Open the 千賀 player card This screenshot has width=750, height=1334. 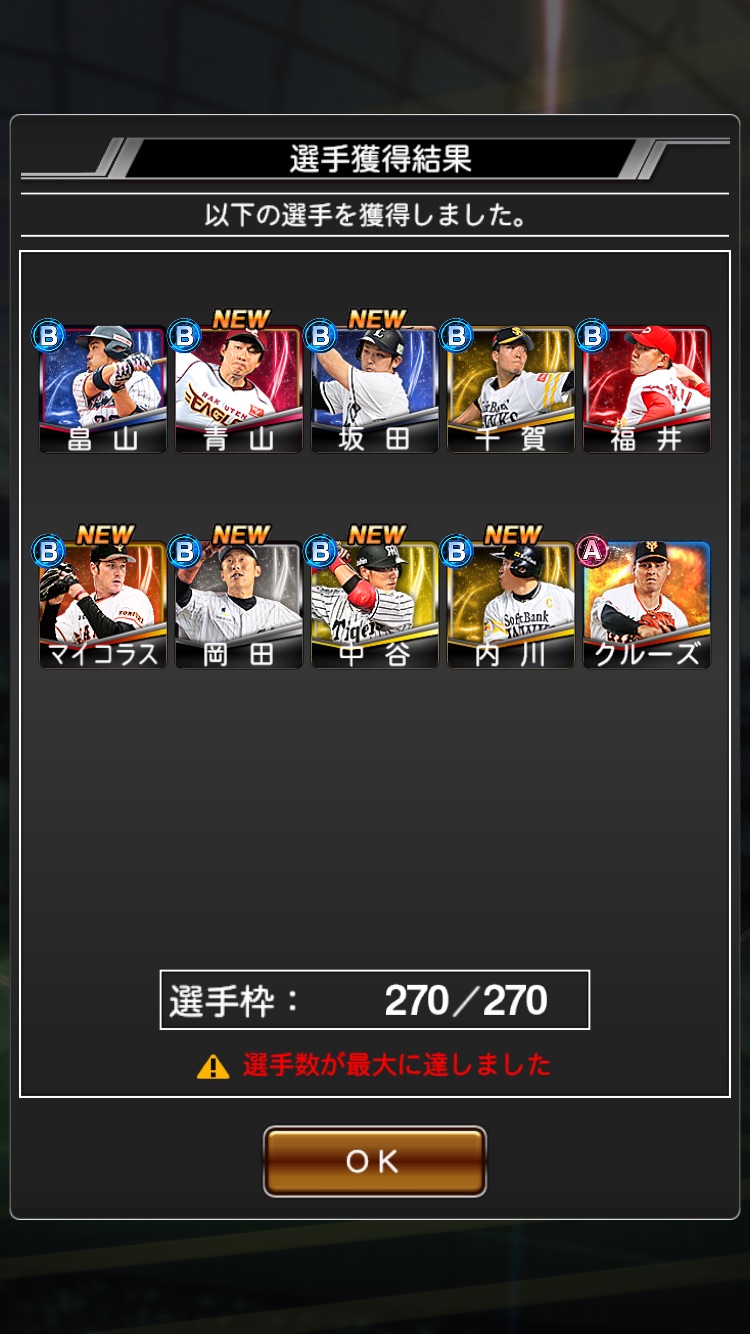[x=511, y=390]
